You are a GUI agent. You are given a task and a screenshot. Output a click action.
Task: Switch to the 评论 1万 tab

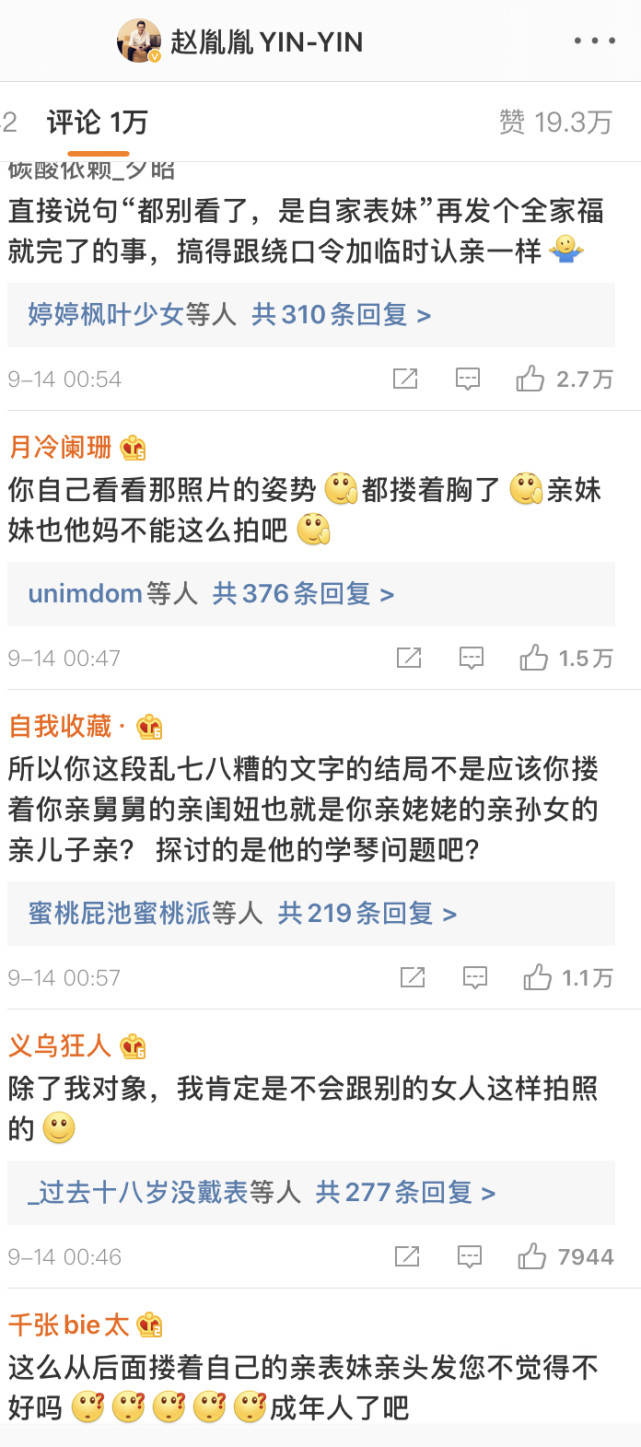coord(97,123)
